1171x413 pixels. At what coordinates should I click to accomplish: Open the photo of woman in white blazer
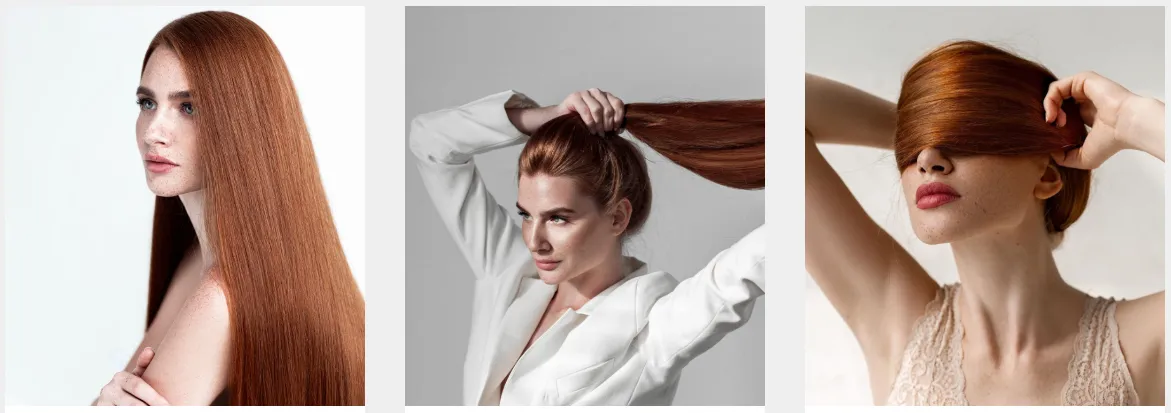click(584, 206)
